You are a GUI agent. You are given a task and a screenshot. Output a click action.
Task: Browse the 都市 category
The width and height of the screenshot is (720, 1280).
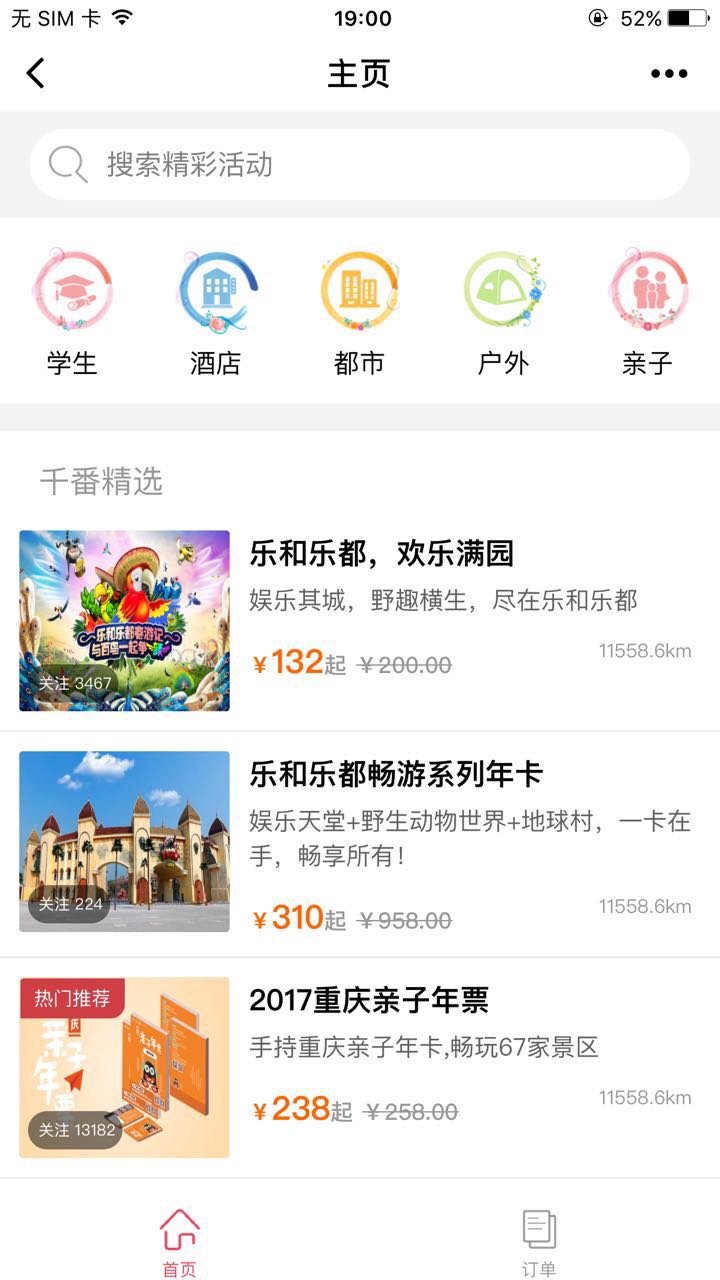coord(359,312)
